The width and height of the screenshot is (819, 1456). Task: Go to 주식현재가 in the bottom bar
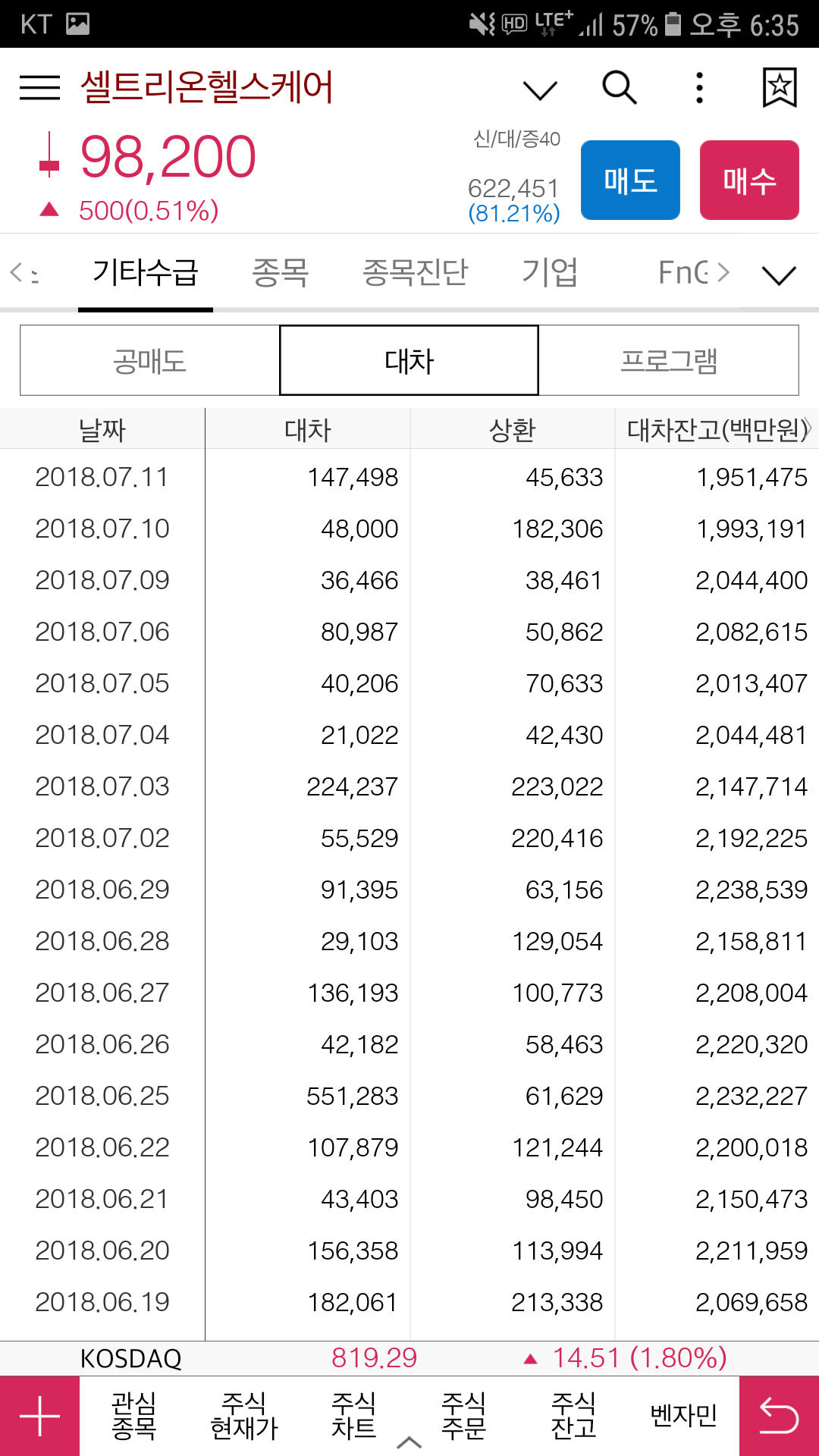point(244,1416)
